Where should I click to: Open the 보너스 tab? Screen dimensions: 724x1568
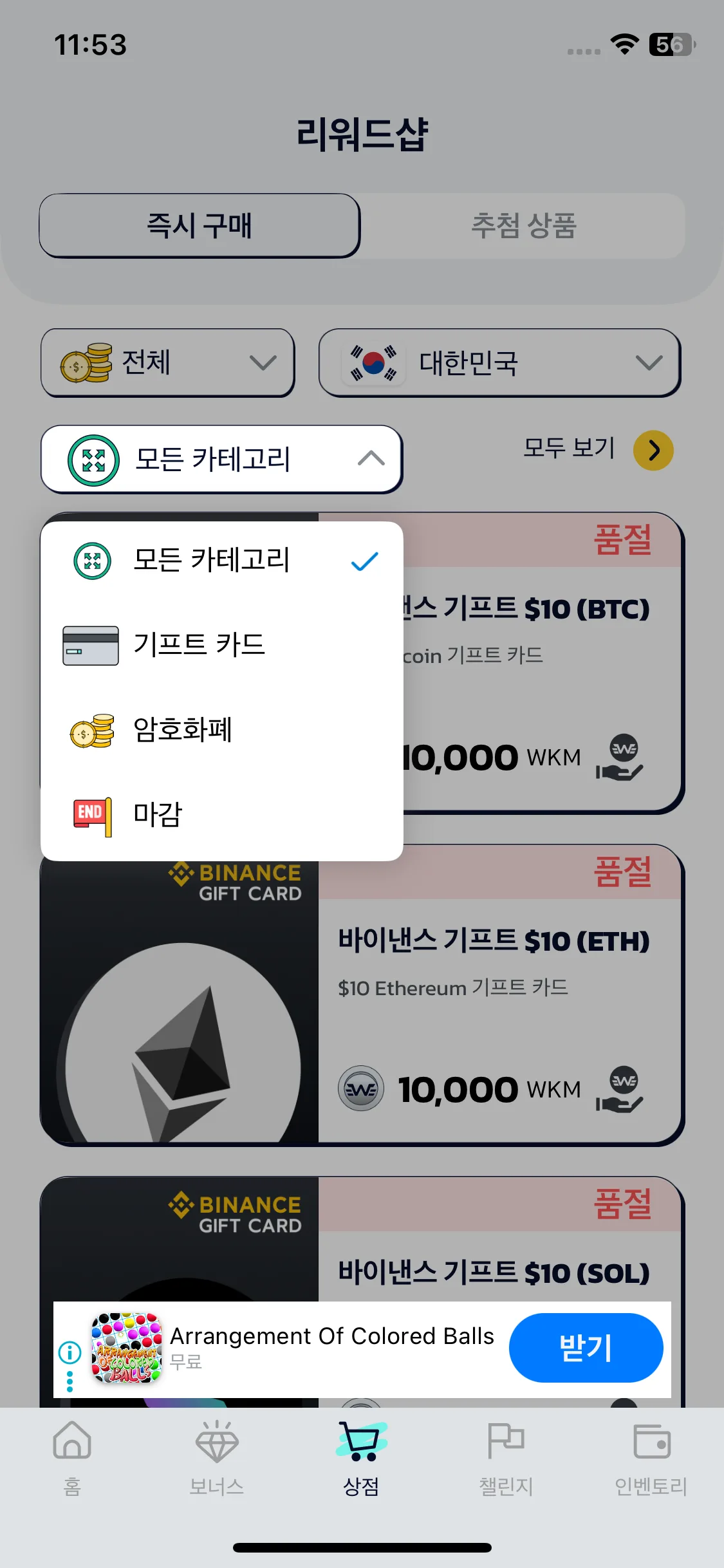click(x=217, y=1458)
